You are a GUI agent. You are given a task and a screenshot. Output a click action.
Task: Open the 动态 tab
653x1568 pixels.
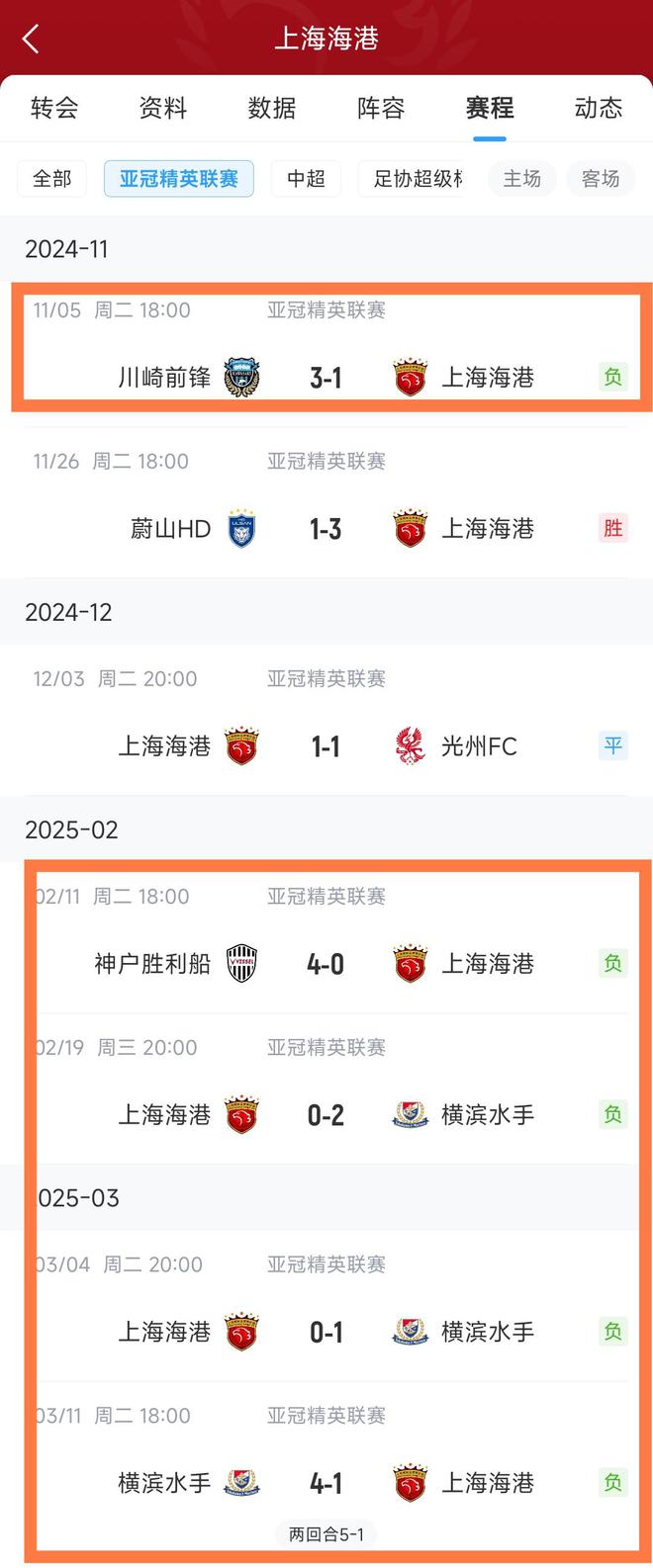click(599, 108)
